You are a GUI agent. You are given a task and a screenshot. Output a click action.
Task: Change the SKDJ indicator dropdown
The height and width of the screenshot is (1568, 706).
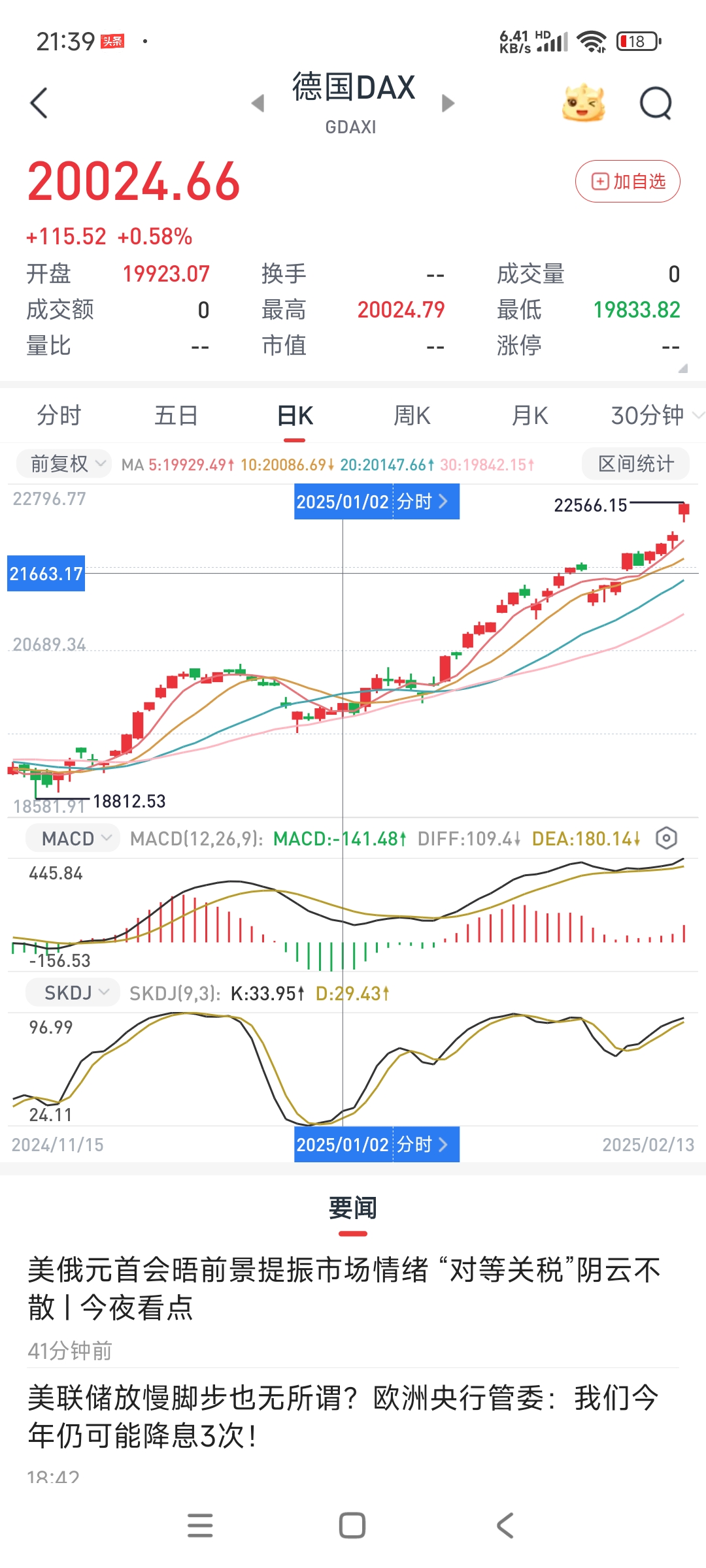point(75,993)
